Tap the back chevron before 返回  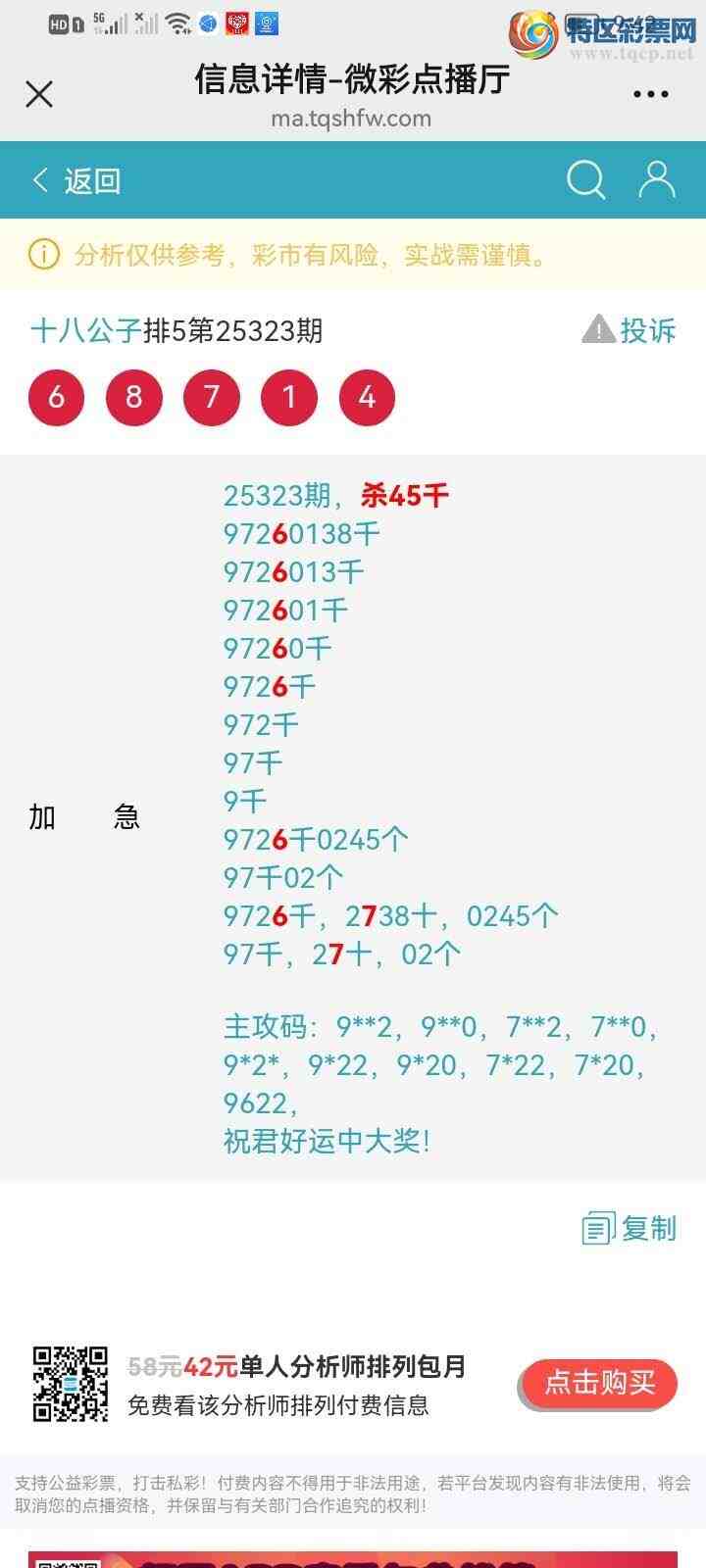tap(37, 180)
